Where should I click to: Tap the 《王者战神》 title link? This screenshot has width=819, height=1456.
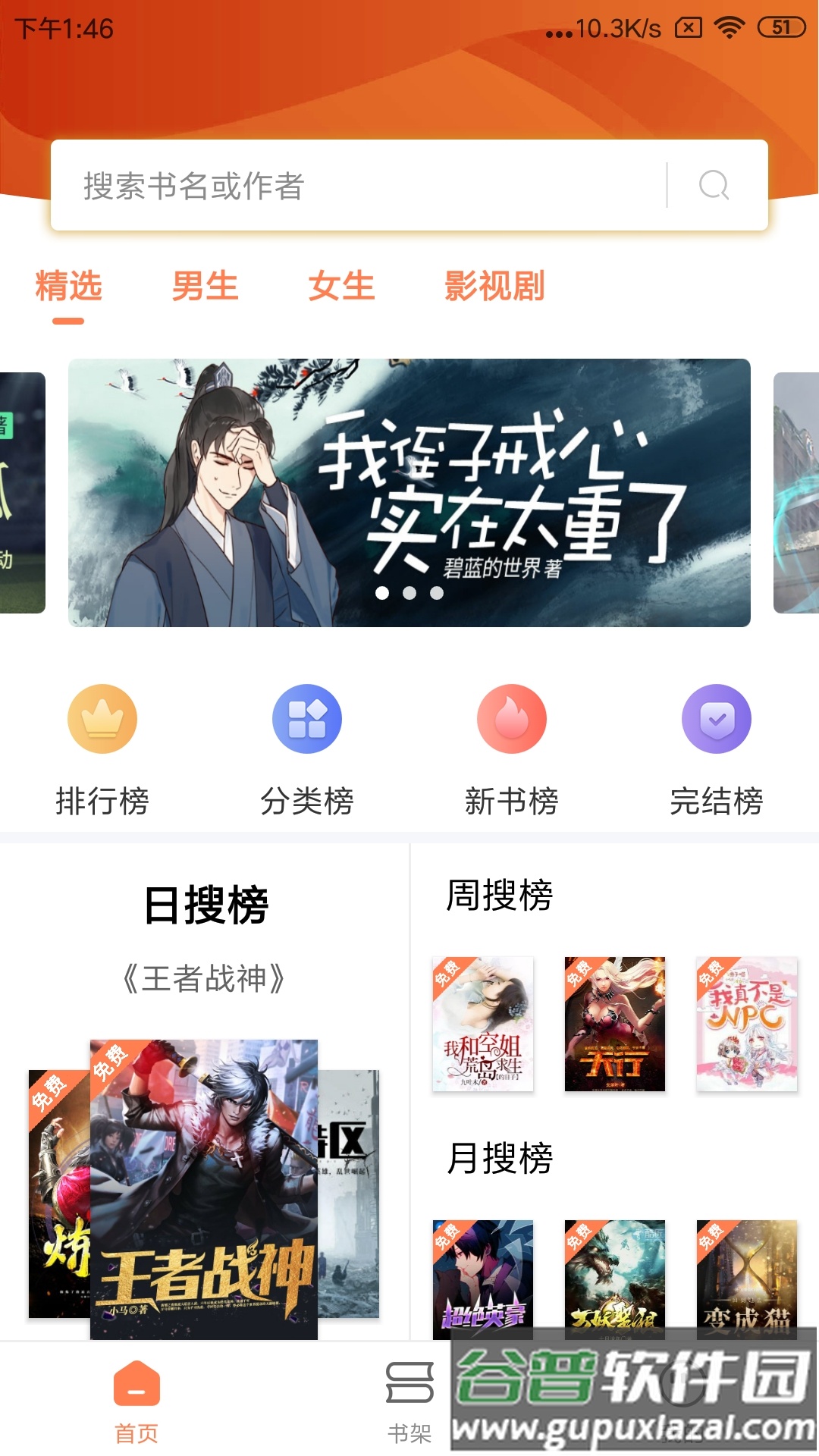tap(206, 977)
